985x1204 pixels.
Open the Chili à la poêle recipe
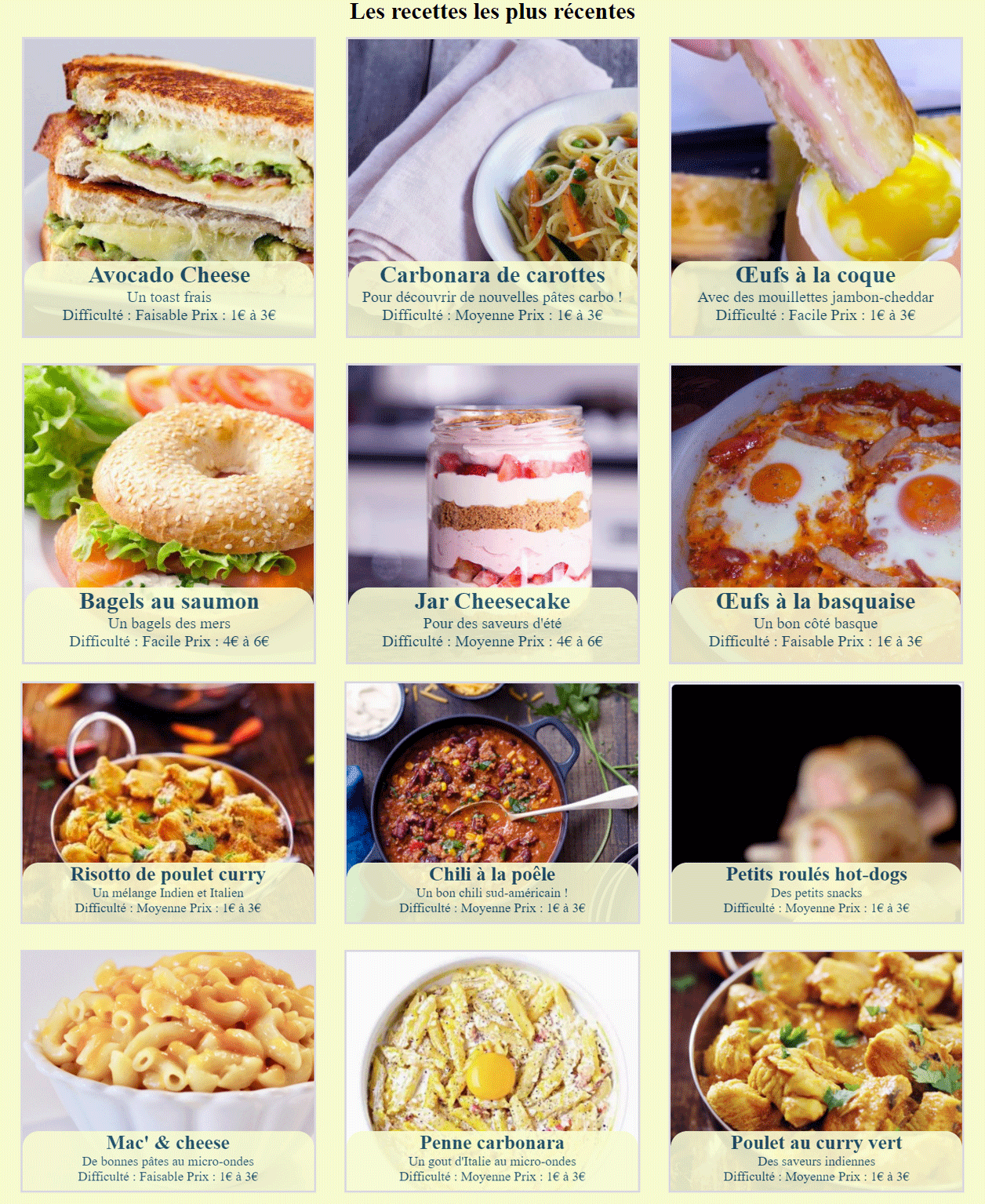[492, 873]
